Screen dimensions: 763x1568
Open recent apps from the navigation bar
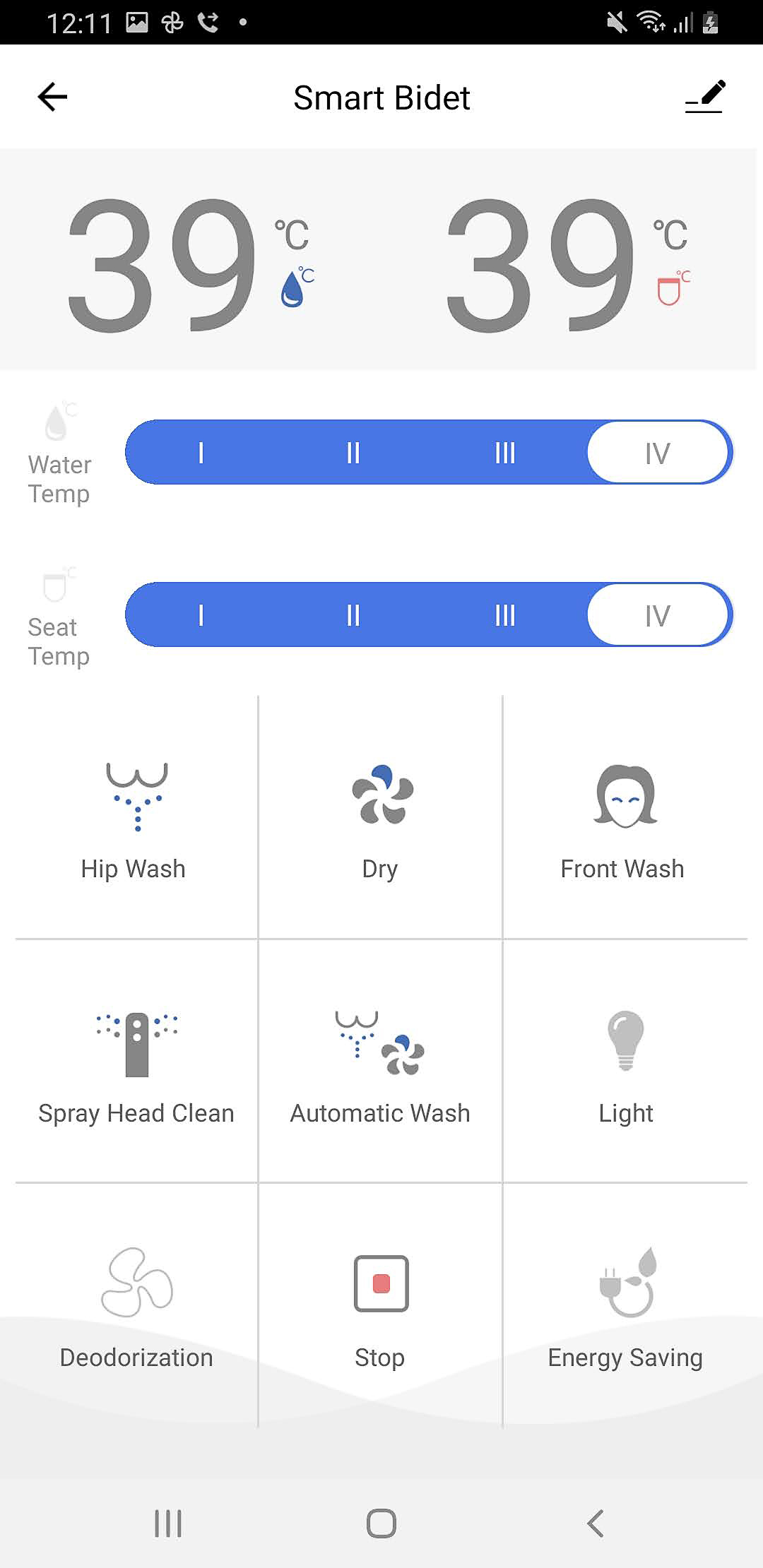(x=168, y=1524)
